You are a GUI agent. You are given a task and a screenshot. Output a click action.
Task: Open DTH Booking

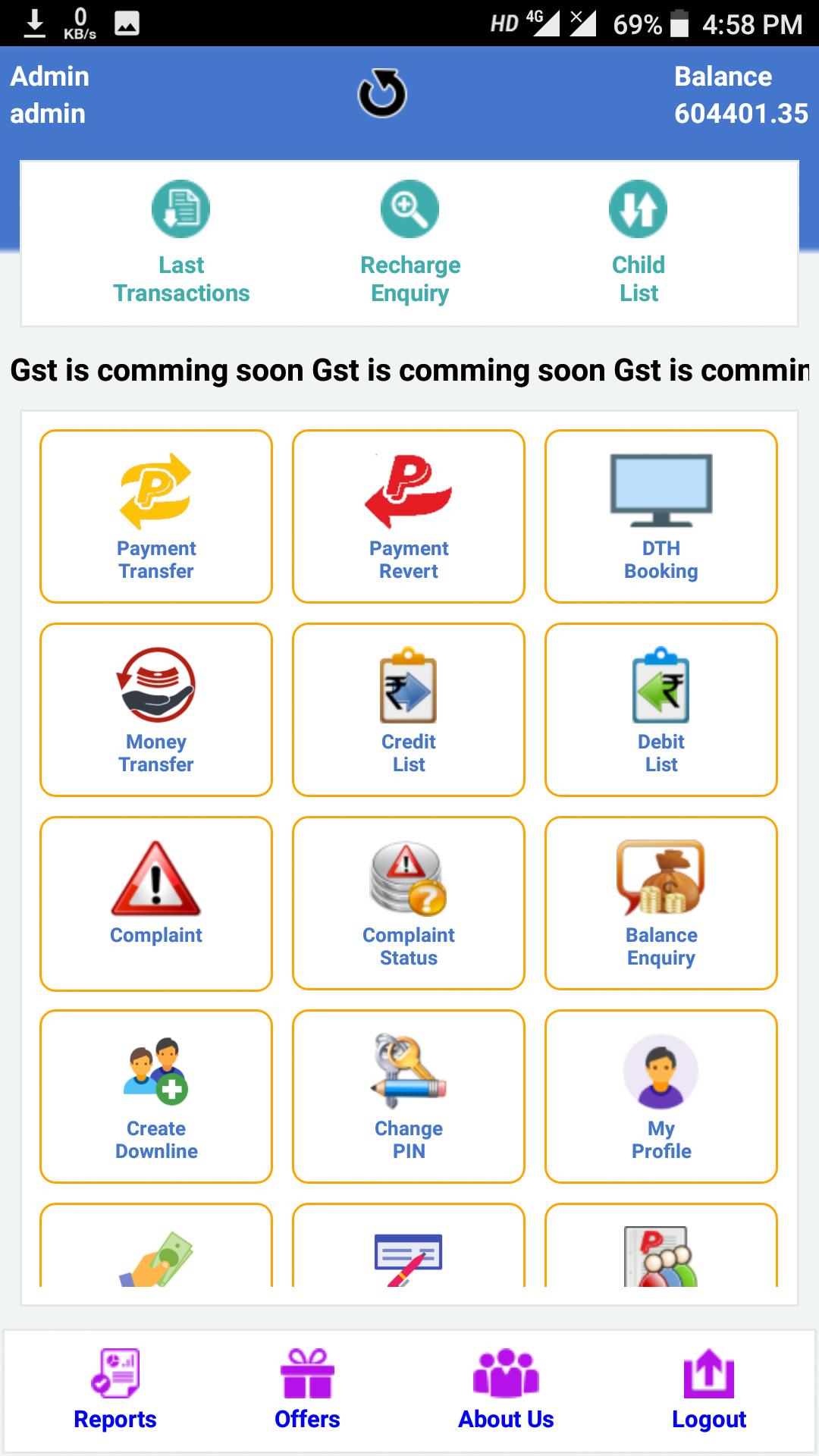(661, 516)
